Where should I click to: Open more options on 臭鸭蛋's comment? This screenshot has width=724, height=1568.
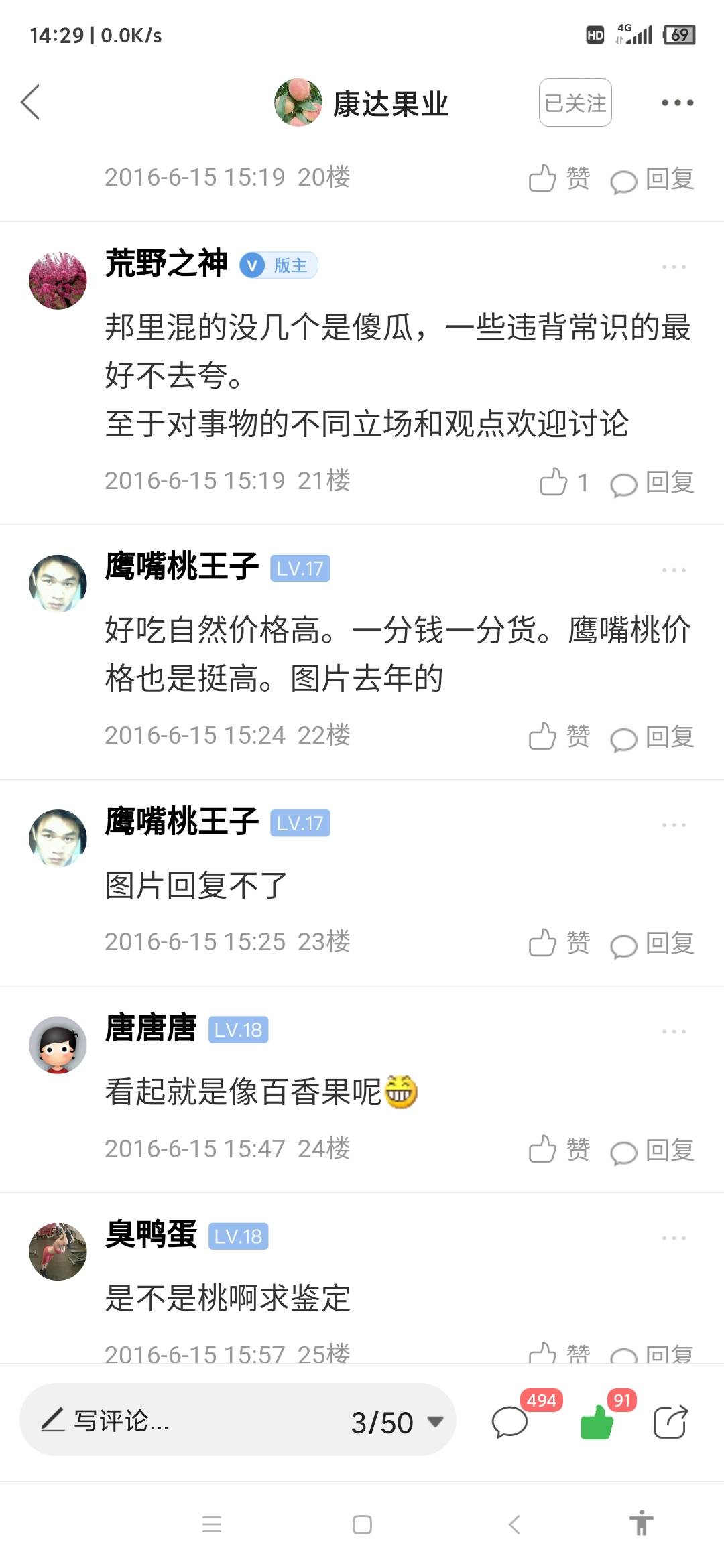coord(674,1238)
